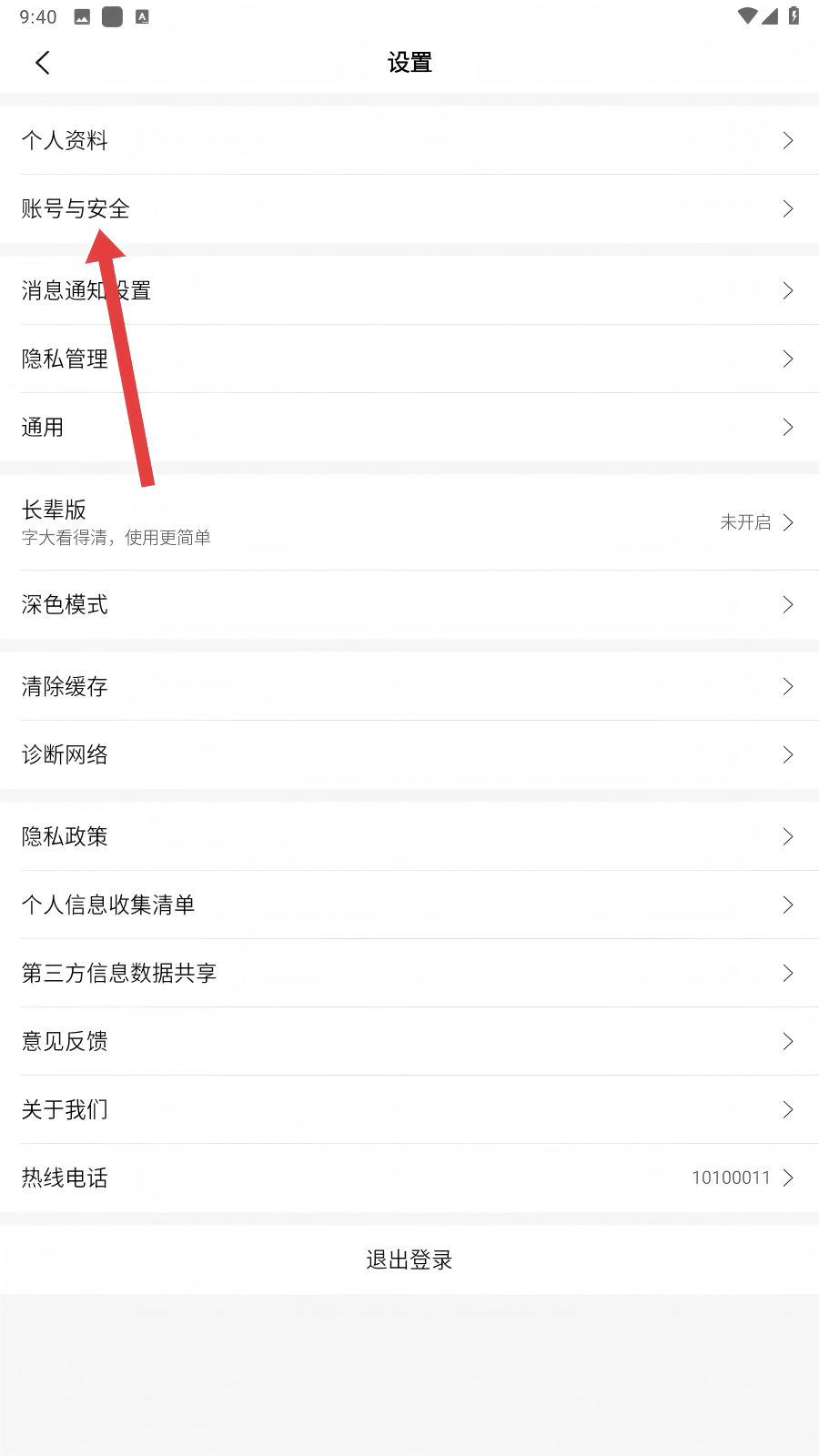Open 意见反馈
Screen dimensions: 819x1456
click(x=409, y=1041)
